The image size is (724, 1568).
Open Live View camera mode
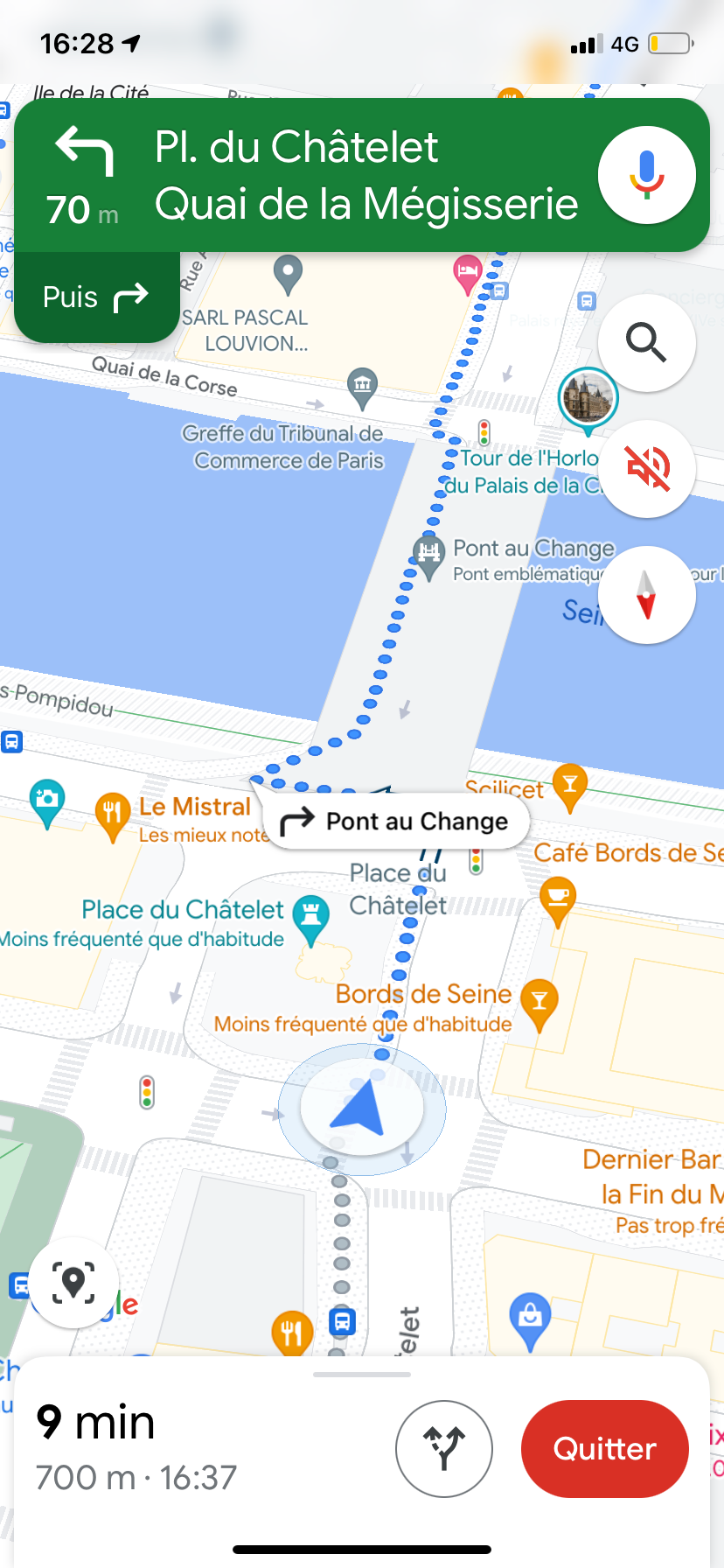[73, 1283]
